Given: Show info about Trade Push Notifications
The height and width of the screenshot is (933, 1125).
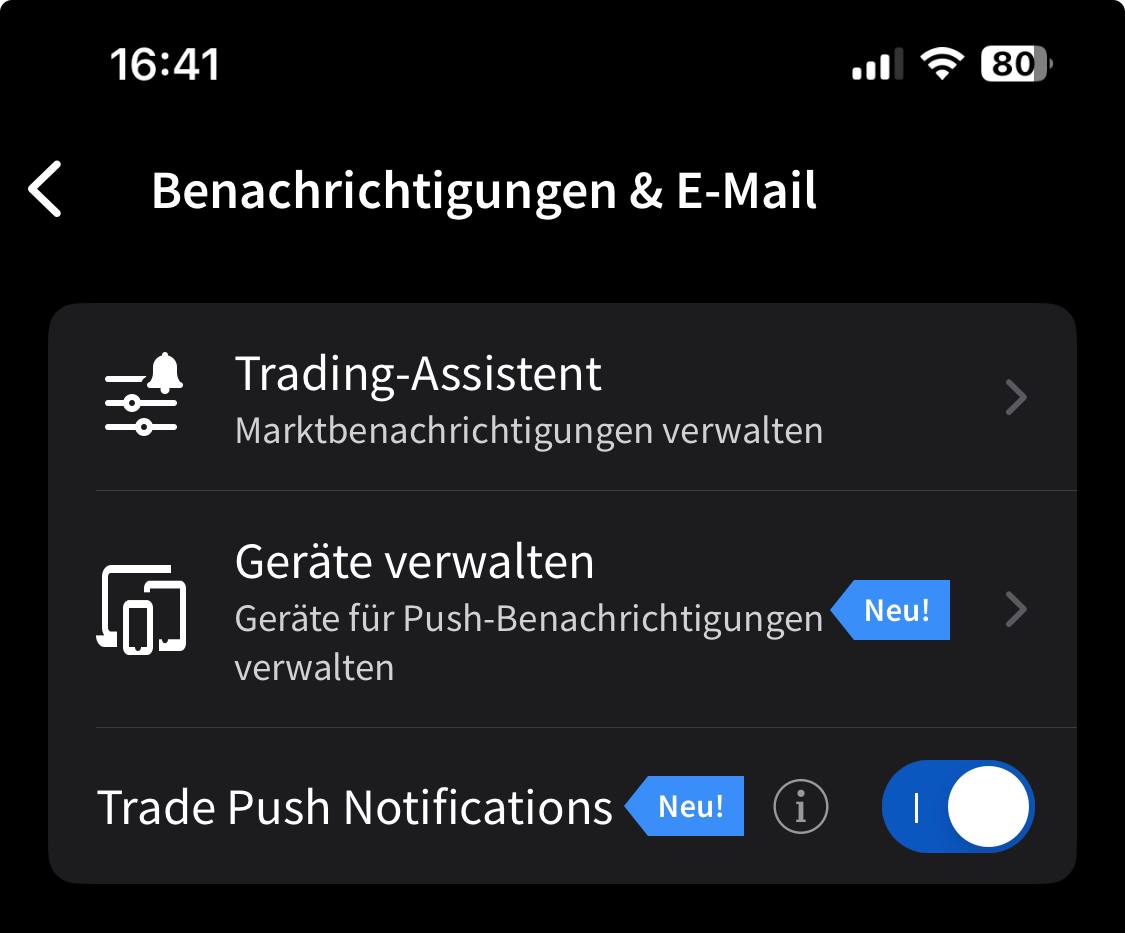Looking at the screenshot, I should click(801, 806).
